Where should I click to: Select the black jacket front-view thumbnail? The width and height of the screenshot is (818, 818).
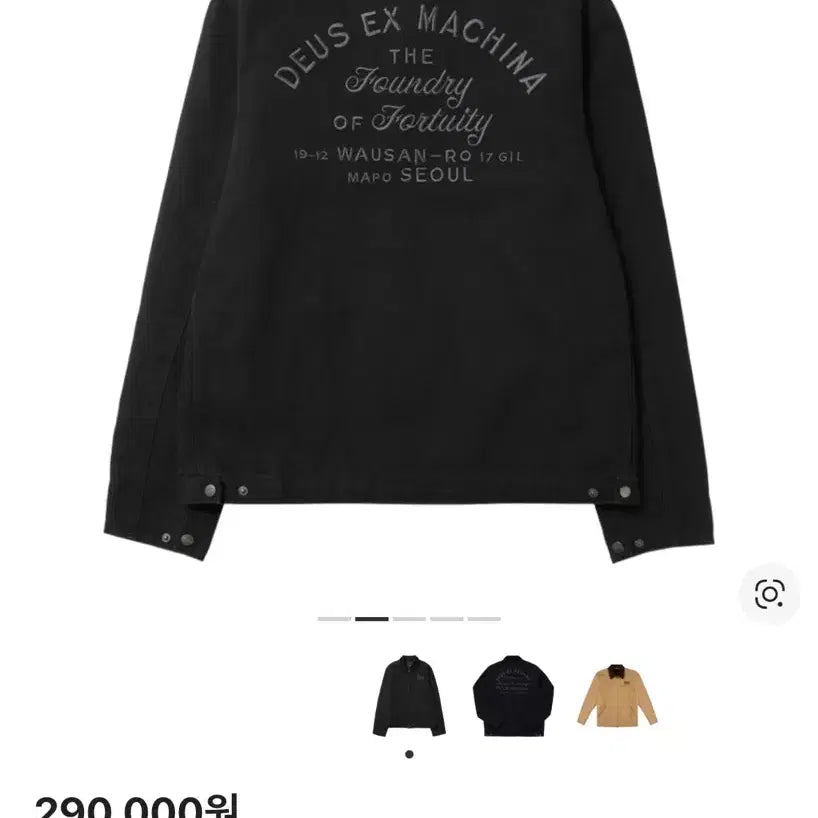409,696
